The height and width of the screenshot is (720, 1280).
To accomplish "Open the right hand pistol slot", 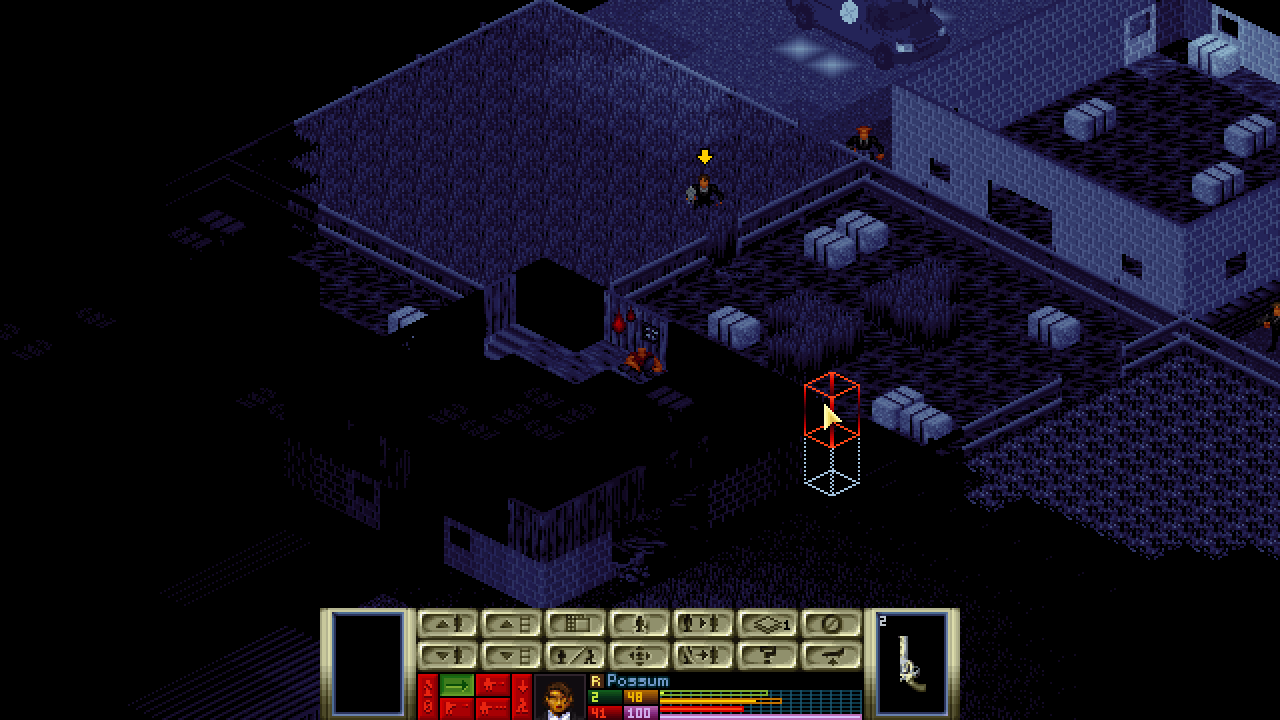I will pyautogui.click(x=911, y=663).
